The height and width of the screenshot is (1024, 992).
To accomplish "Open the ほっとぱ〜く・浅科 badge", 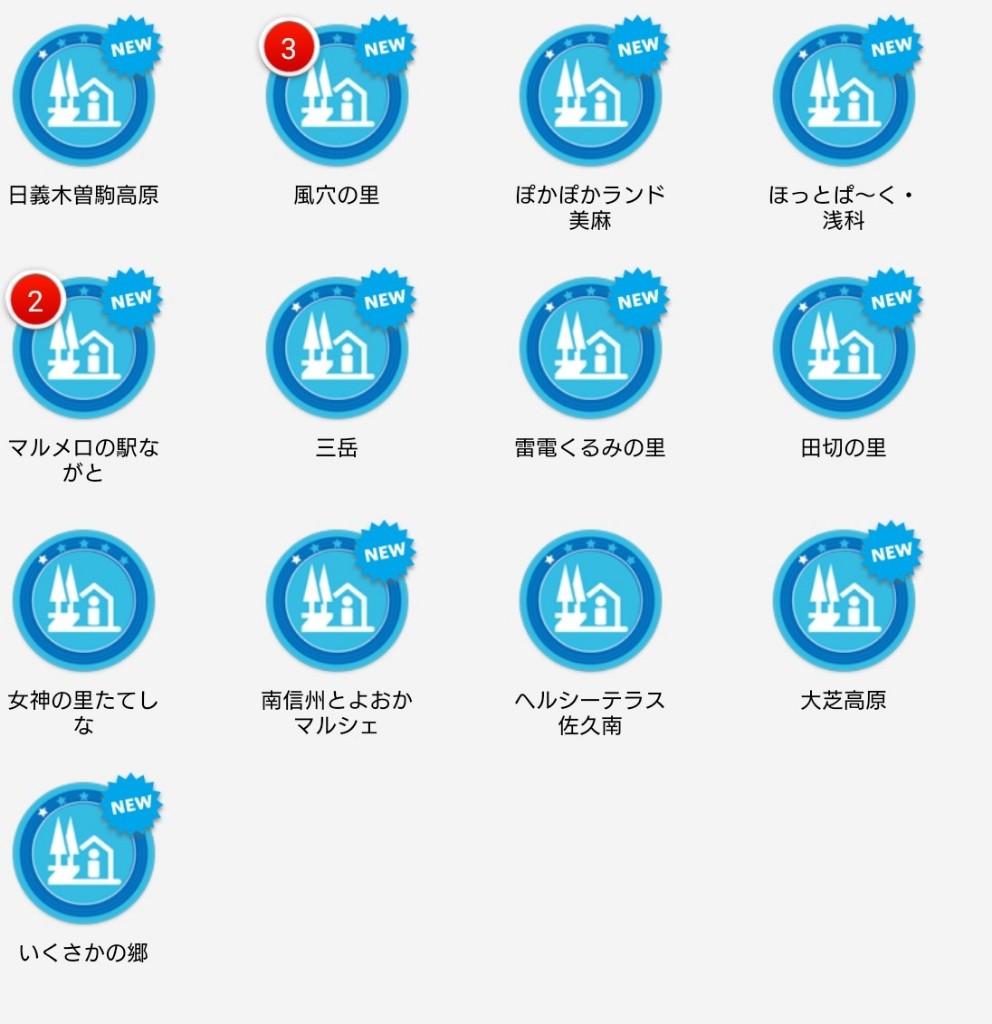I will click(843, 96).
